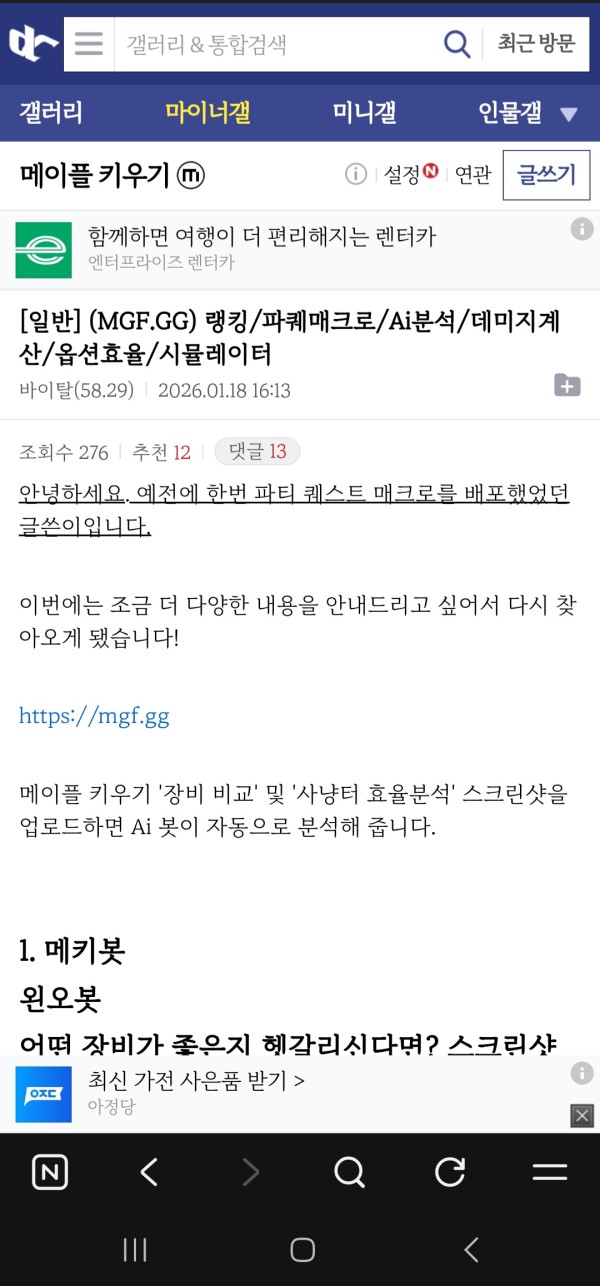The image size is (600, 1286).
Task: Open 최근 방문 list
Action: click(536, 44)
